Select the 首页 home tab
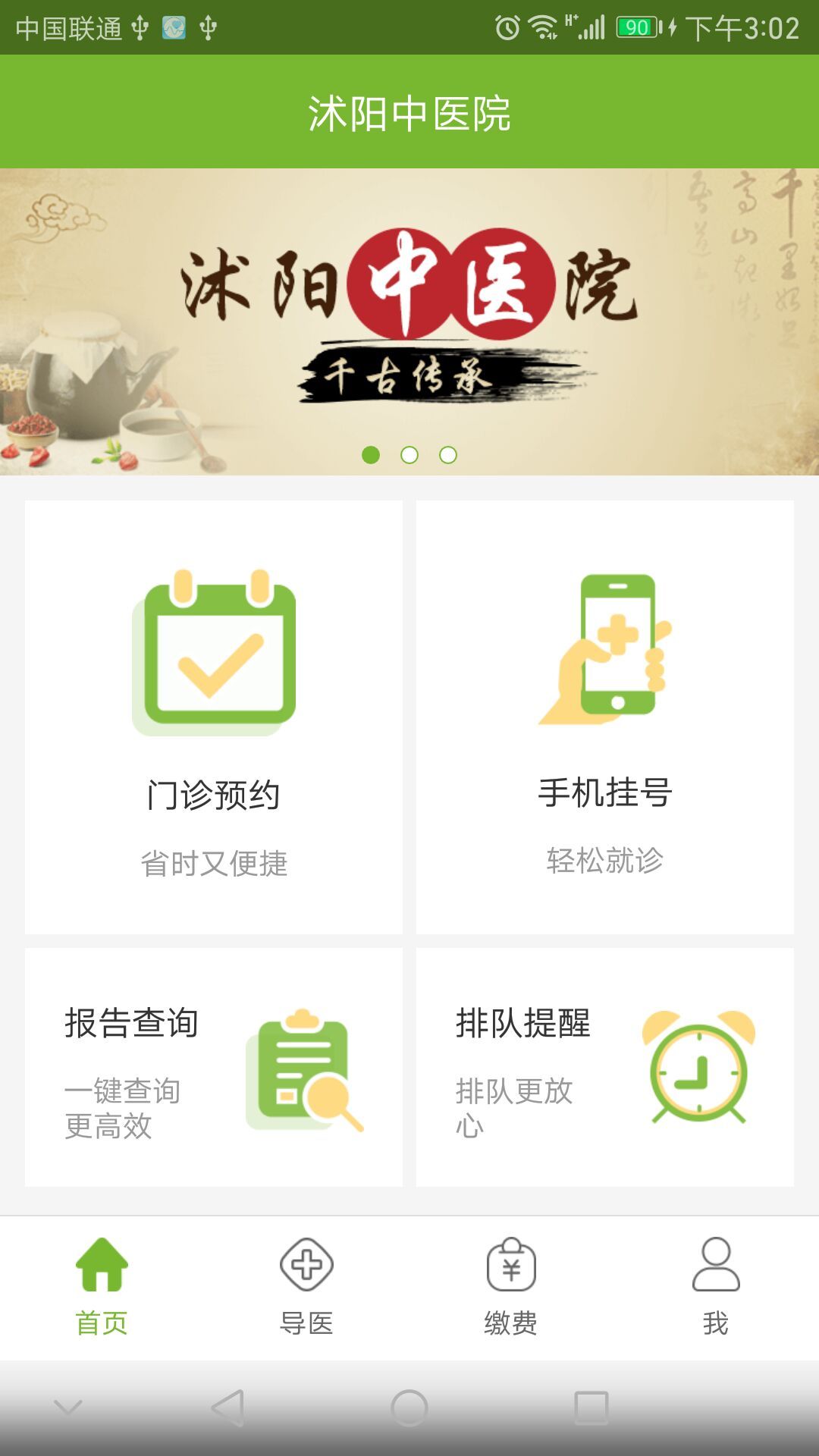The image size is (819, 1456). click(102, 1286)
